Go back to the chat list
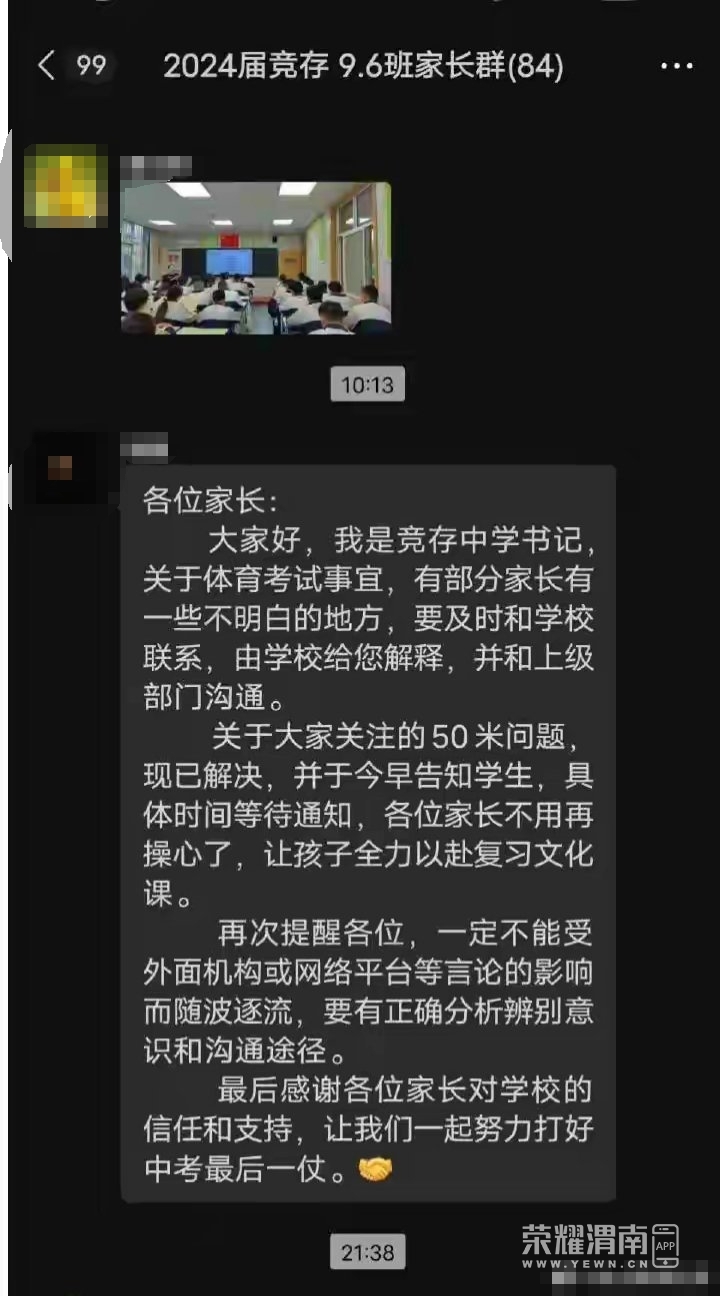 click(x=46, y=66)
